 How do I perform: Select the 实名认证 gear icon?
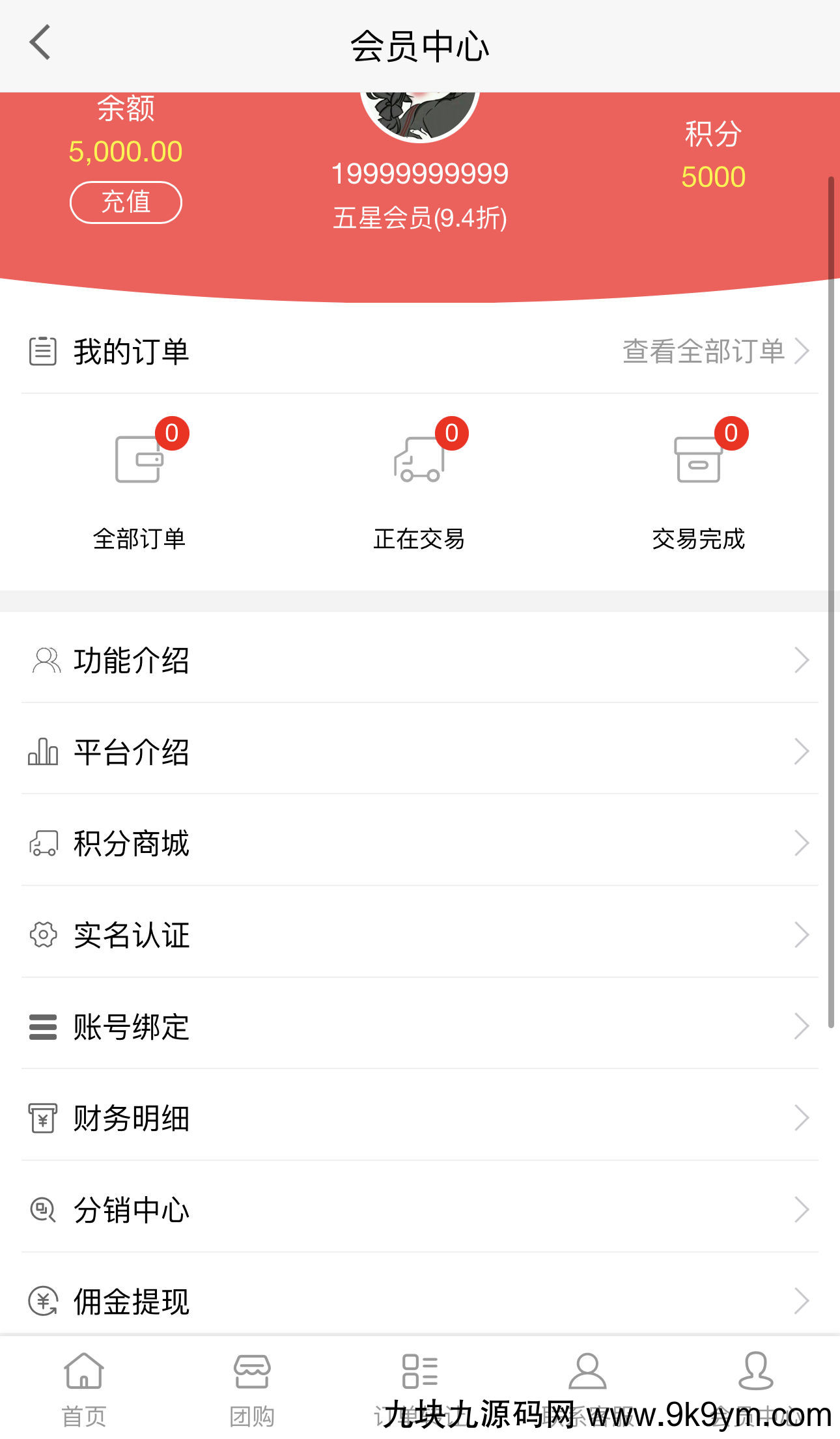[x=43, y=936]
